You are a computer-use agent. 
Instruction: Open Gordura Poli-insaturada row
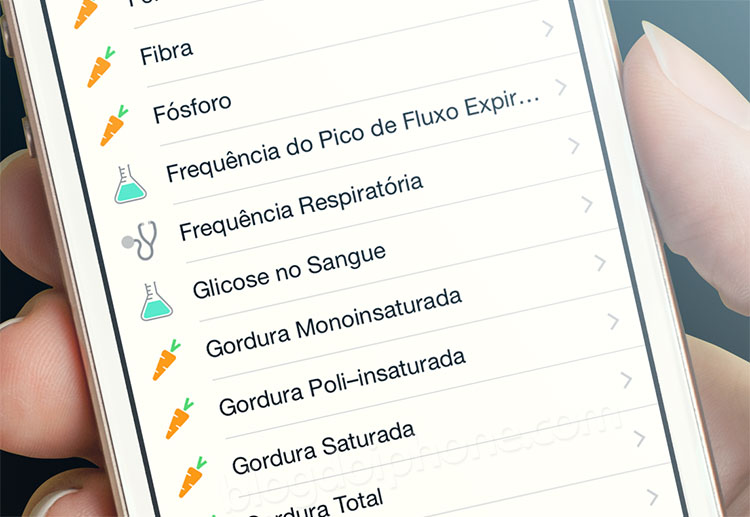[341, 382]
